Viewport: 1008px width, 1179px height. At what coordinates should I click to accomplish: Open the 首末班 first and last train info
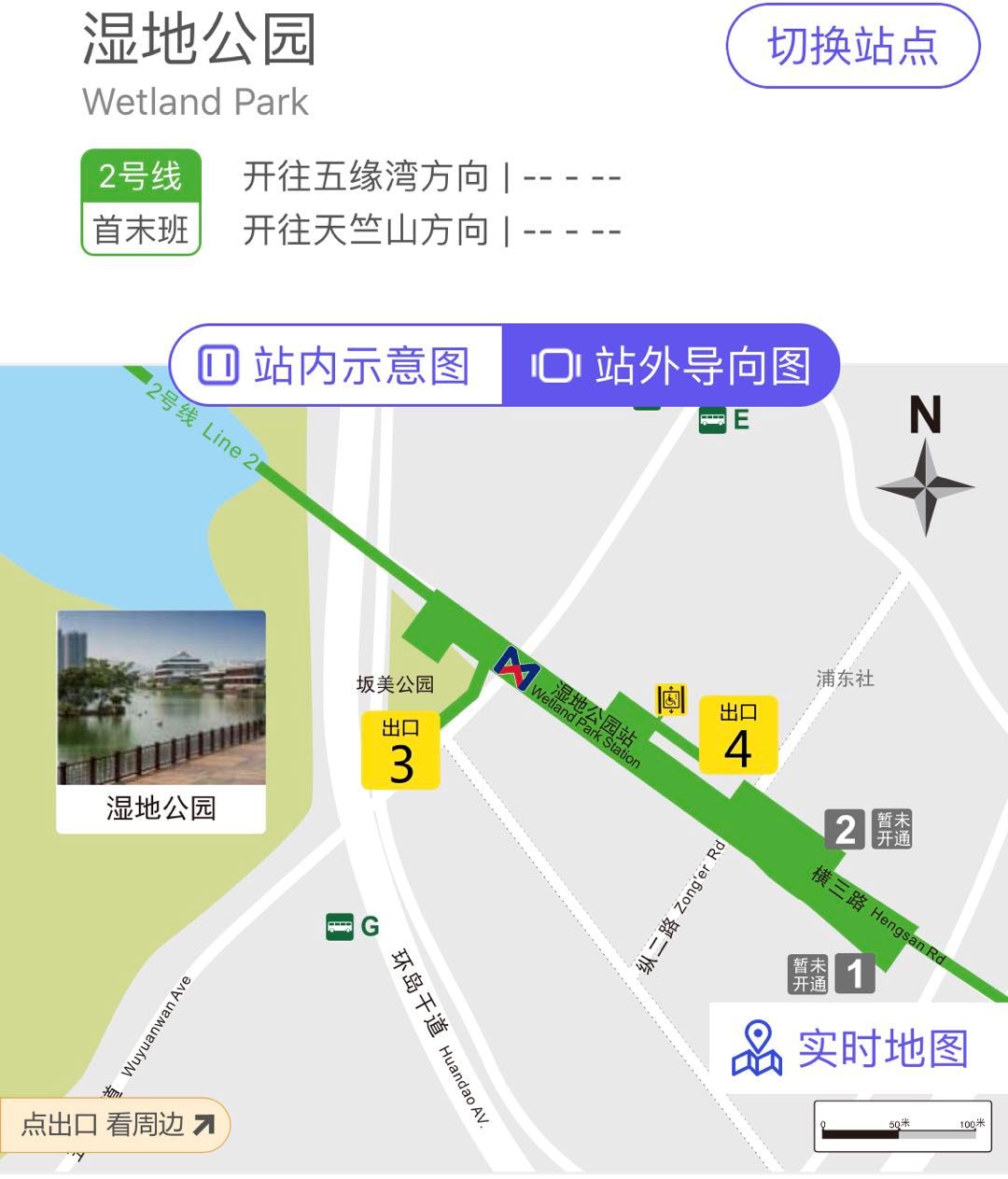(x=141, y=230)
